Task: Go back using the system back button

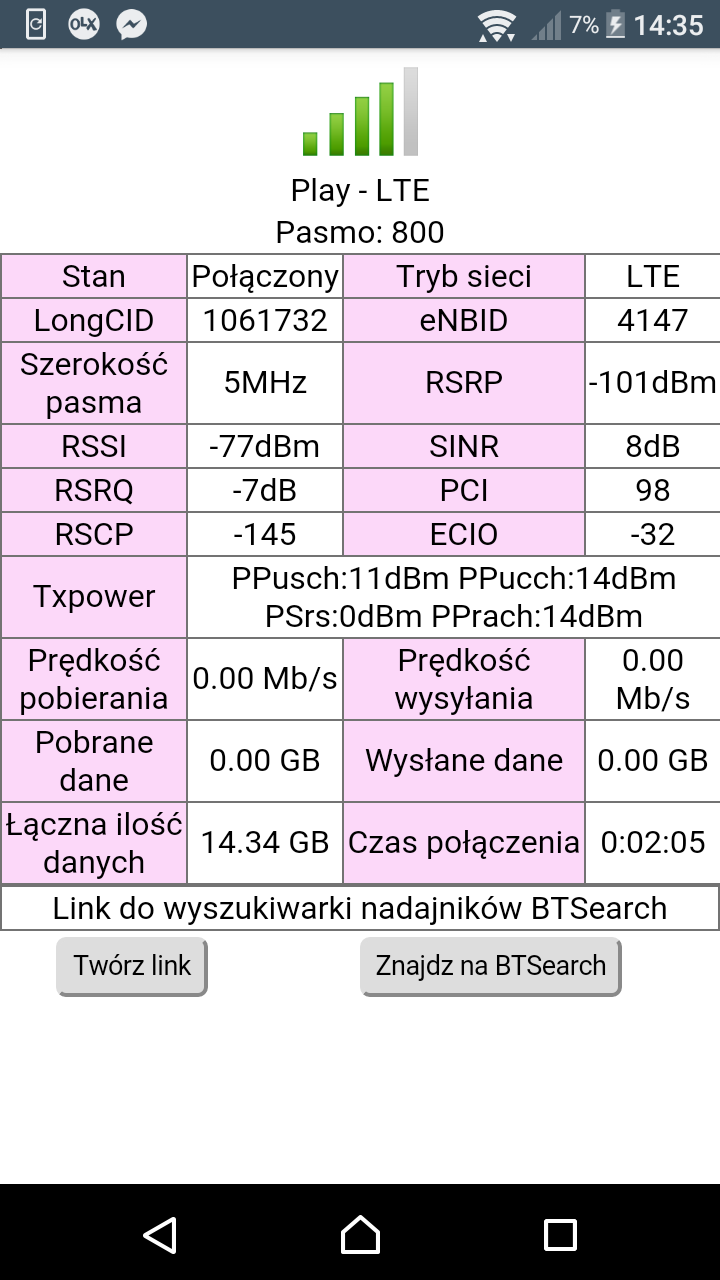Action: (x=160, y=1234)
